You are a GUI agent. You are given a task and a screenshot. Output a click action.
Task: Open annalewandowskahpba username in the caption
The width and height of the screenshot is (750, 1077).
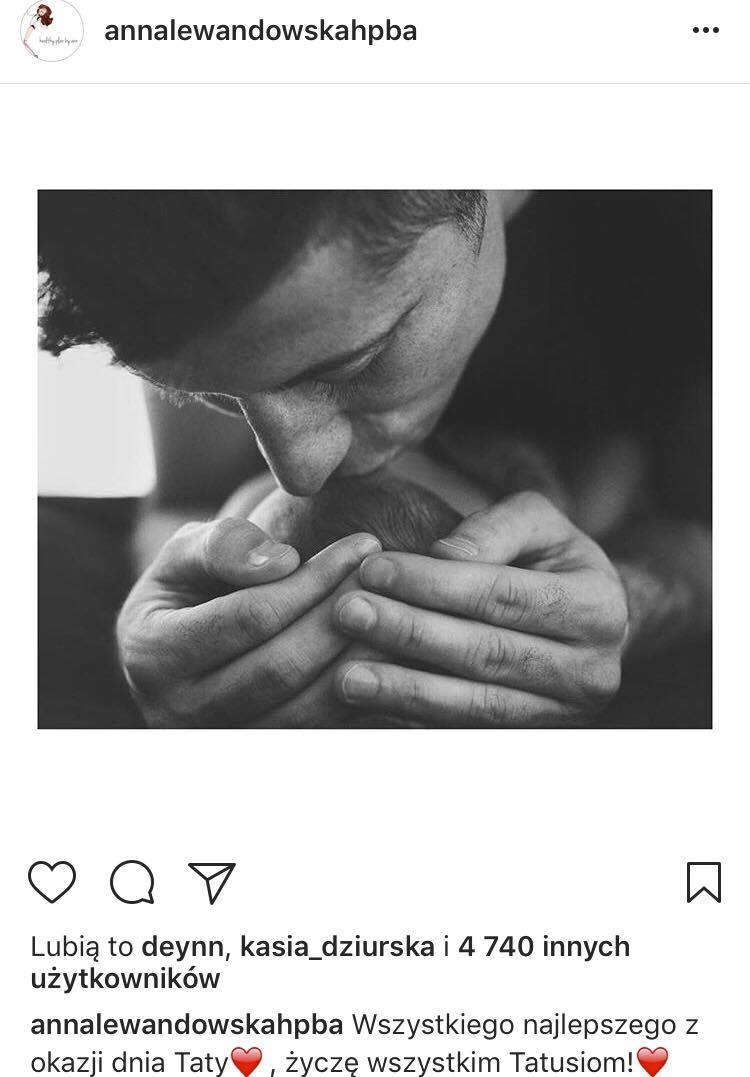[188, 1025]
